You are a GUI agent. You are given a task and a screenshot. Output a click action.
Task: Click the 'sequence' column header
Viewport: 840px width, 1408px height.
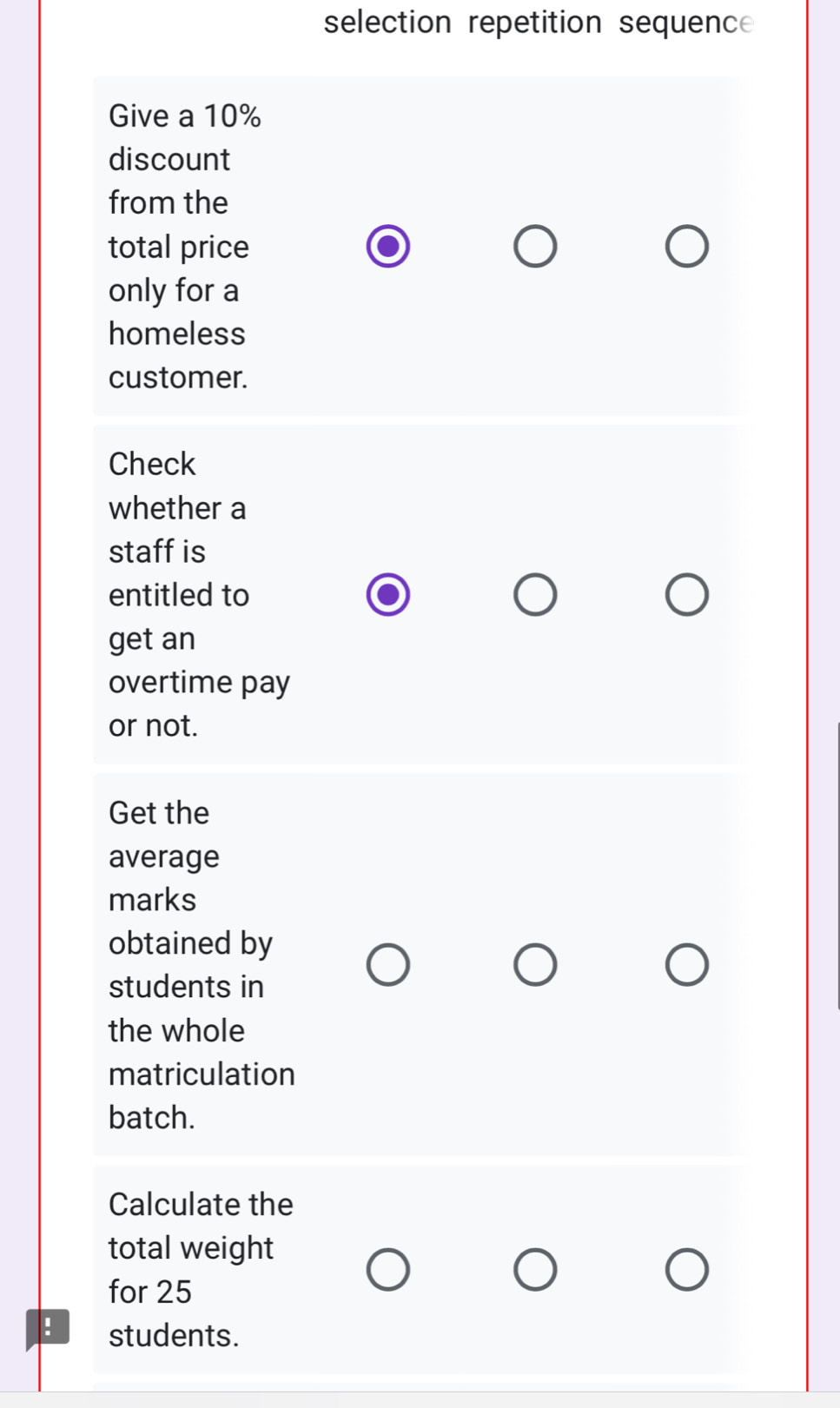tap(685, 22)
